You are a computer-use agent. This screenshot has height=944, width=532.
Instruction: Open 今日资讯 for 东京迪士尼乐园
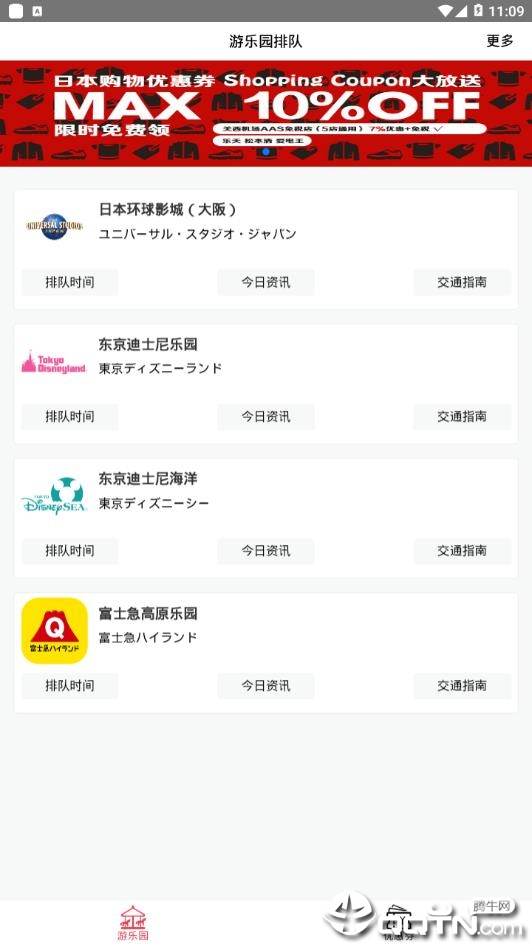pyautogui.click(x=265, y=417)
